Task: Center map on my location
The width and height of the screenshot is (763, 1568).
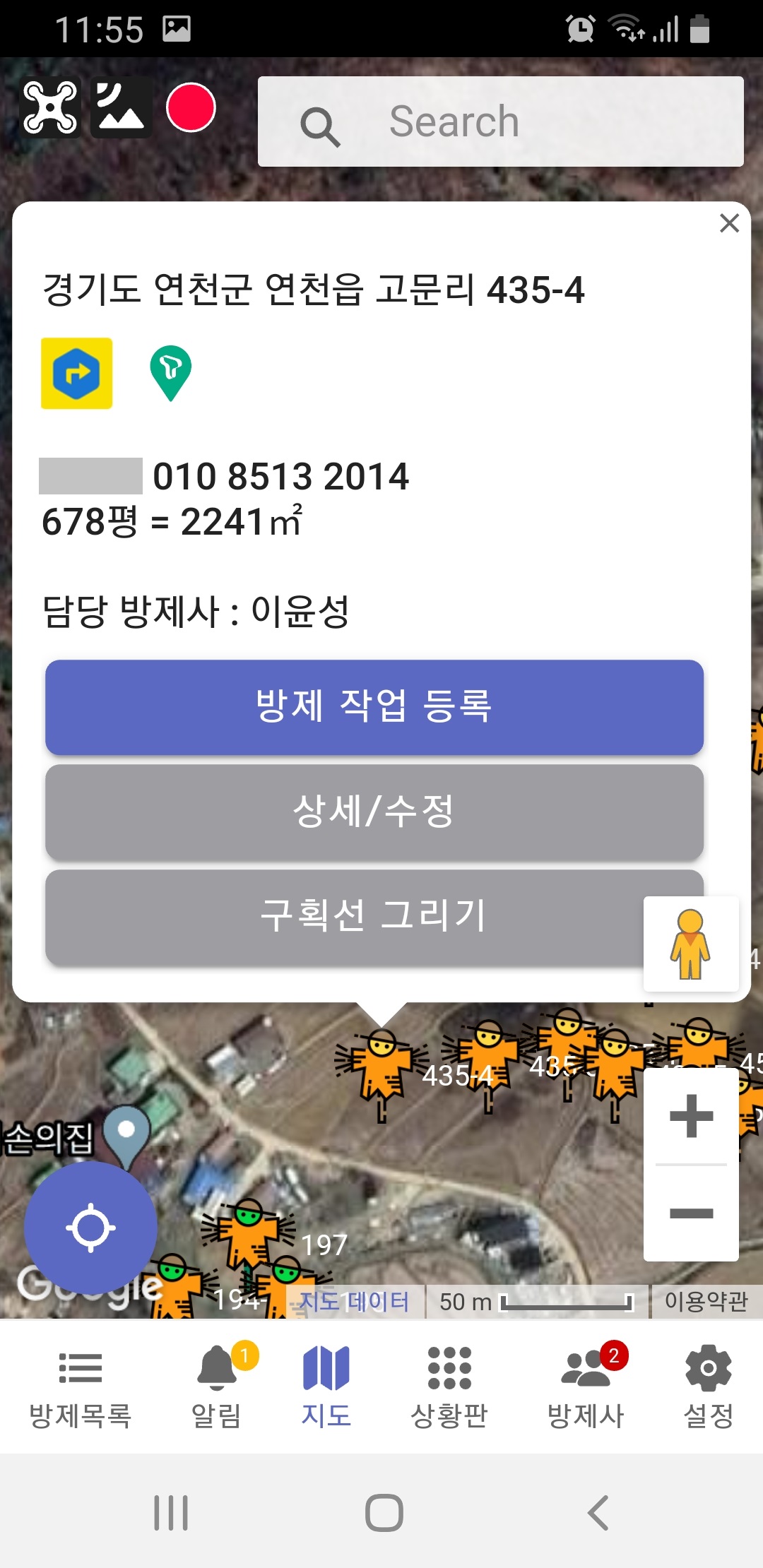Action: [90, 1228]
